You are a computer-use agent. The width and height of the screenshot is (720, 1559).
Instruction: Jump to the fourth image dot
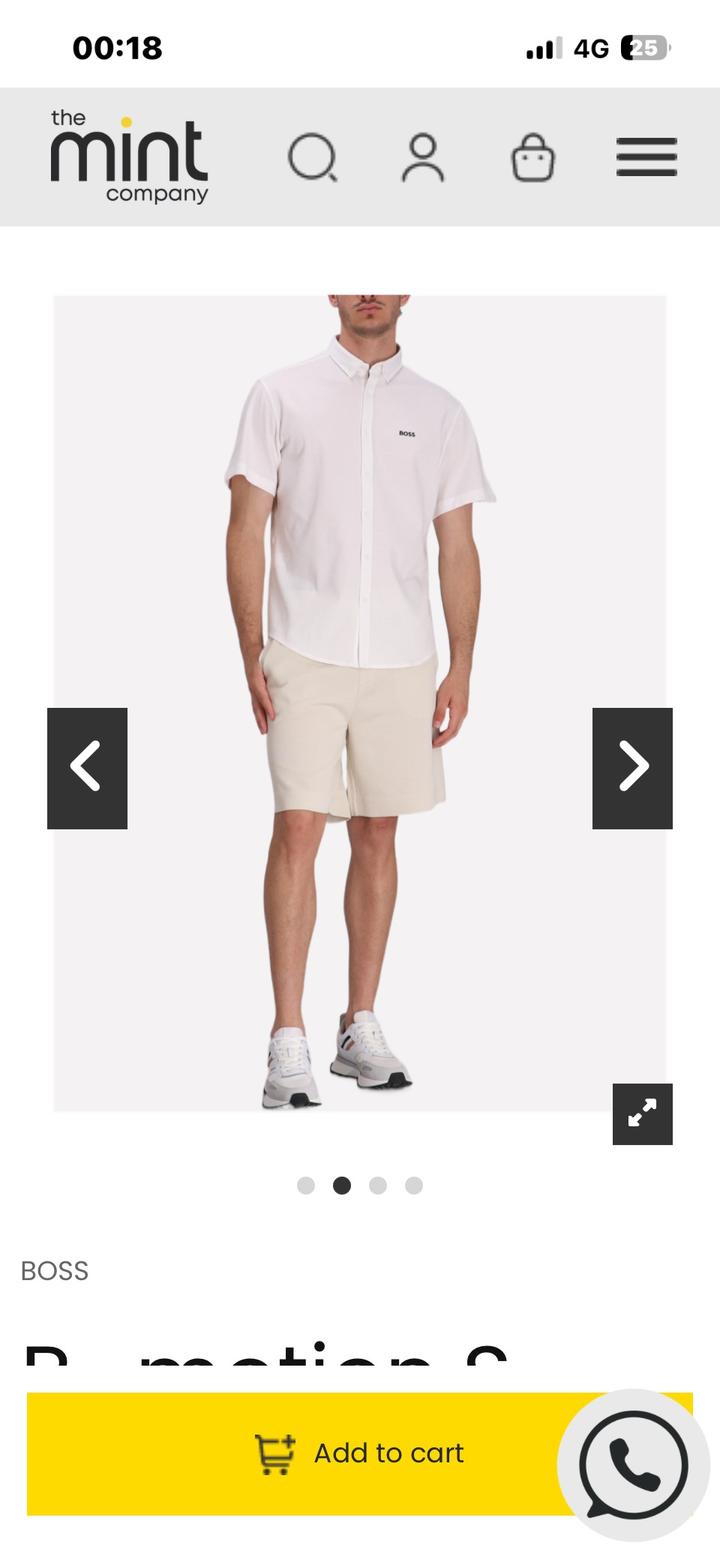coord(414,1185)
